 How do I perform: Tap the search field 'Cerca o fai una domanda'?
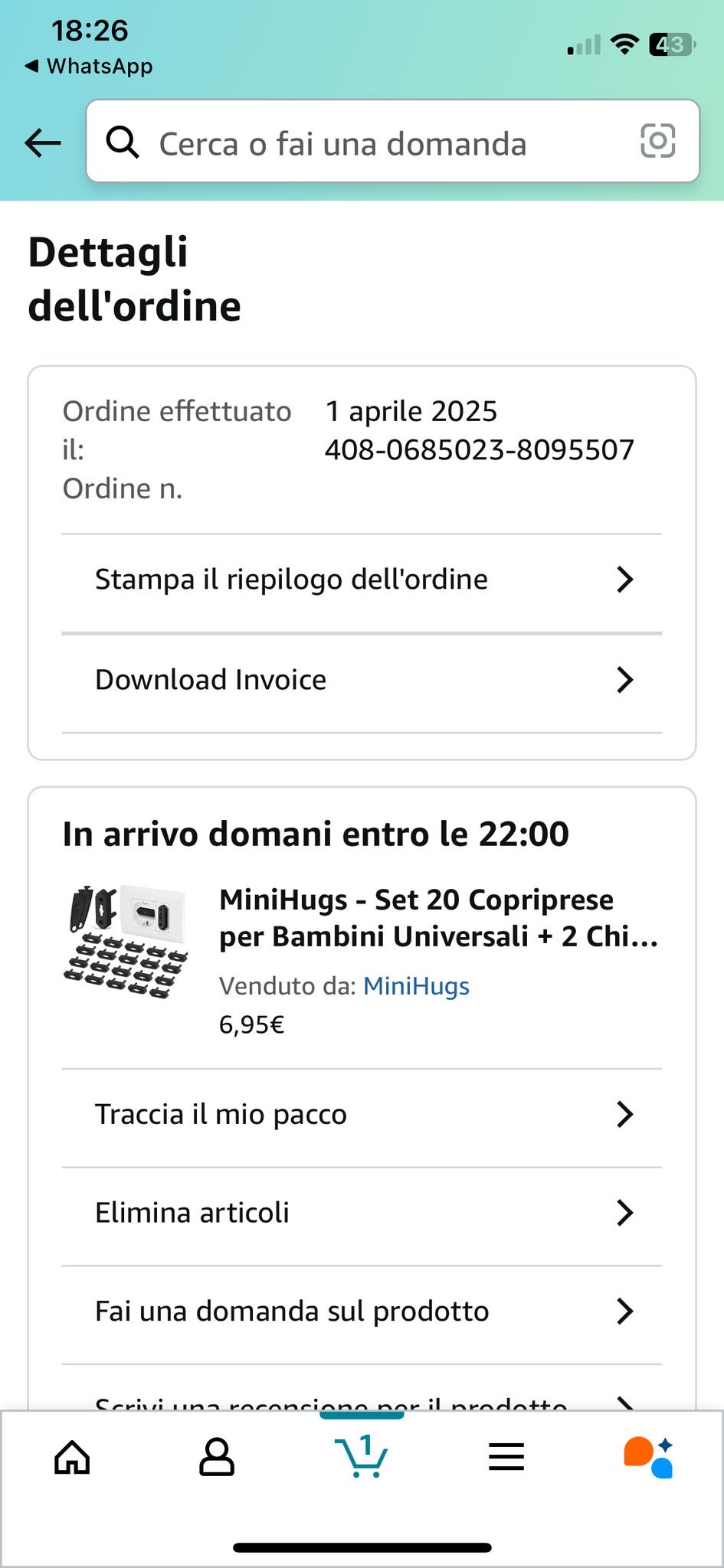(x=368, y=142)
